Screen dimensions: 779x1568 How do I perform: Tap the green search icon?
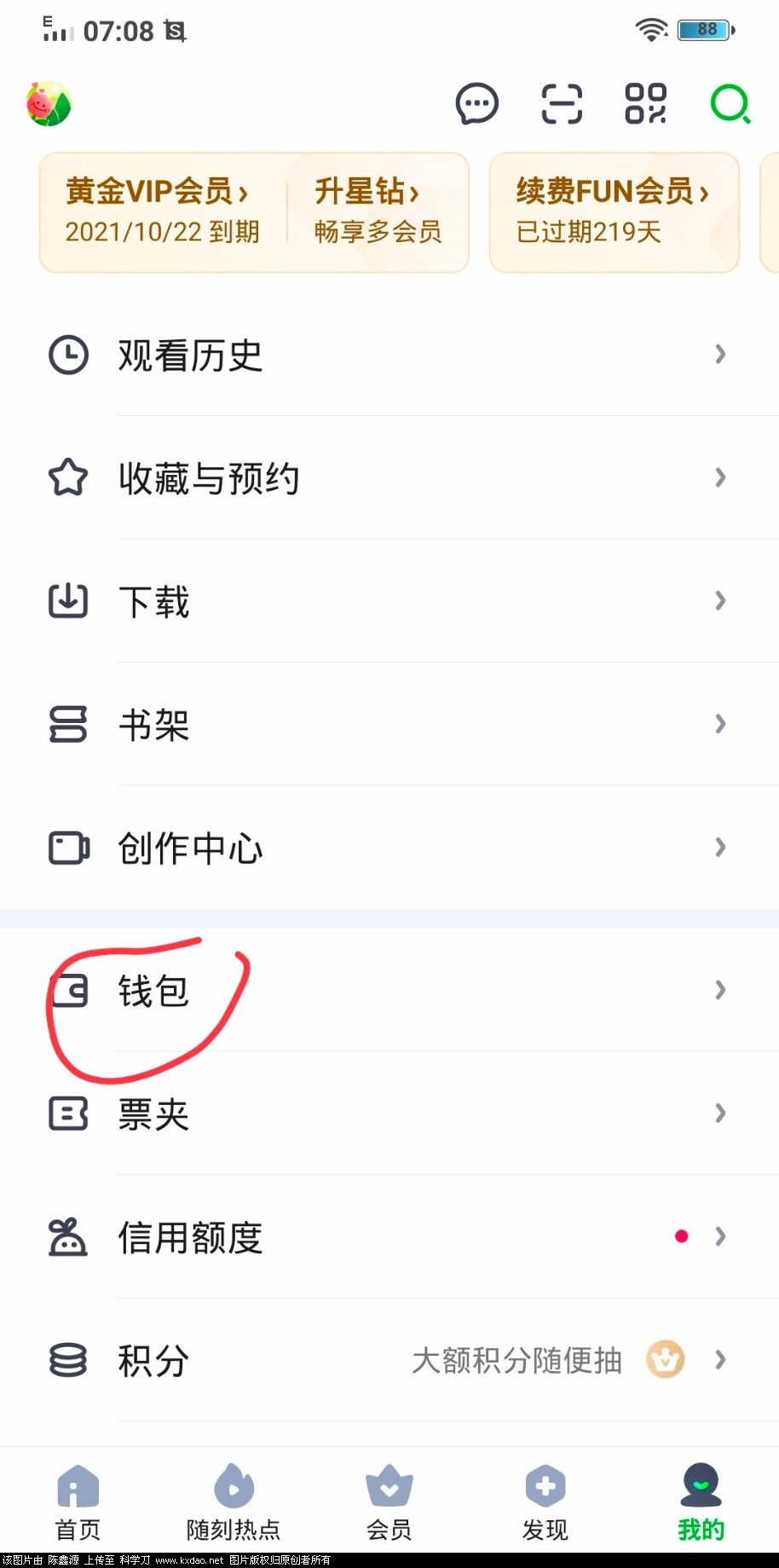[730, 104]
